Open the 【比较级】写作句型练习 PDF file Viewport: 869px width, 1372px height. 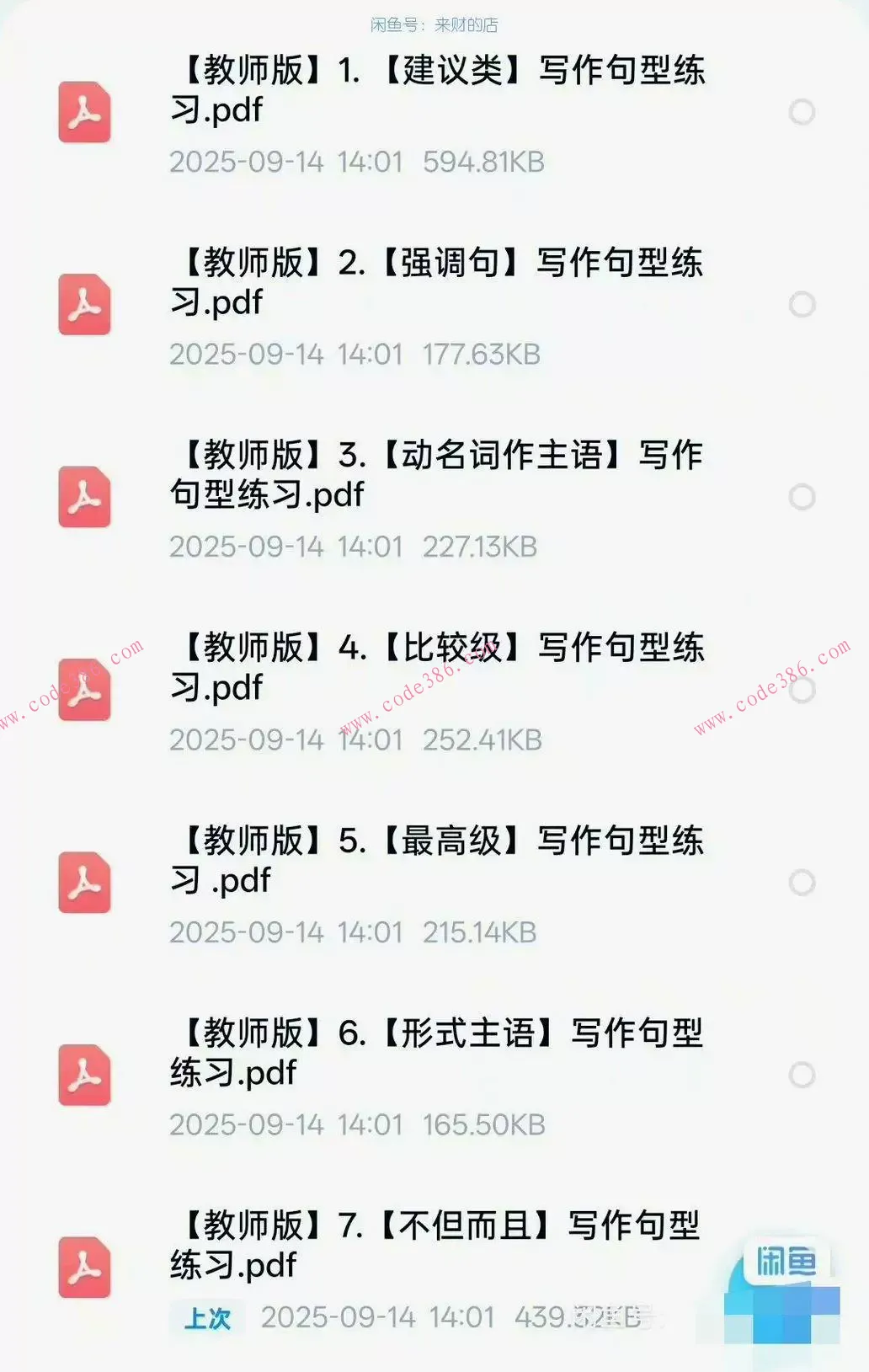point(438,668)
